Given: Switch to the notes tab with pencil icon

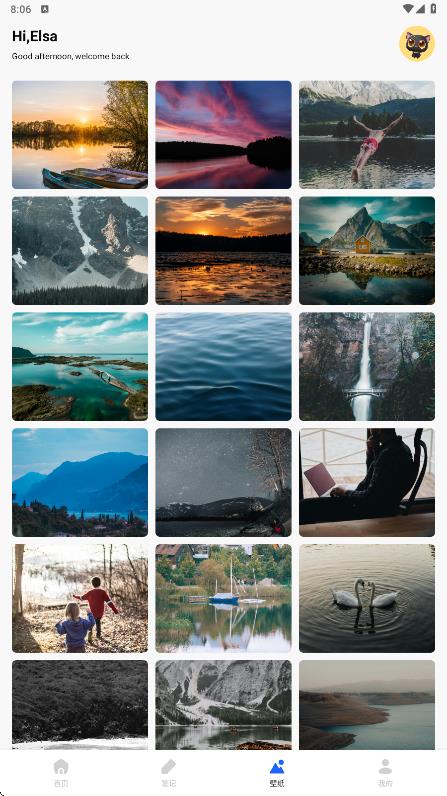Looking at the screenshot, I should point(168,772).
